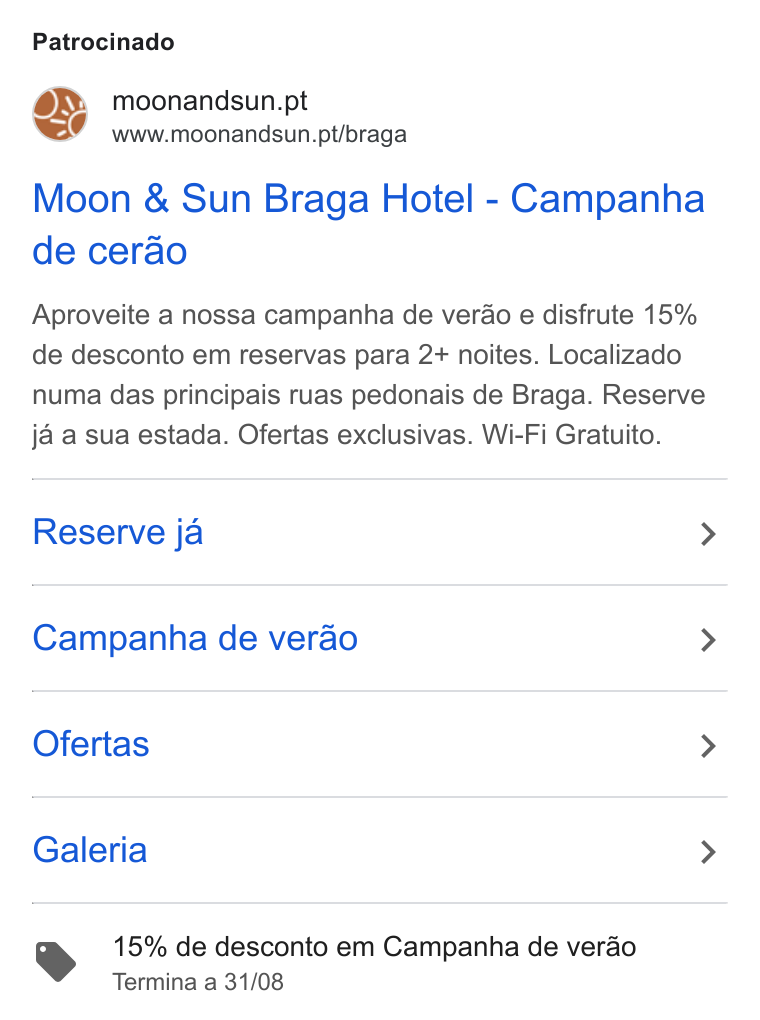Open the Galeria sitelink
Screen dimensions: 760x1020
379,850
